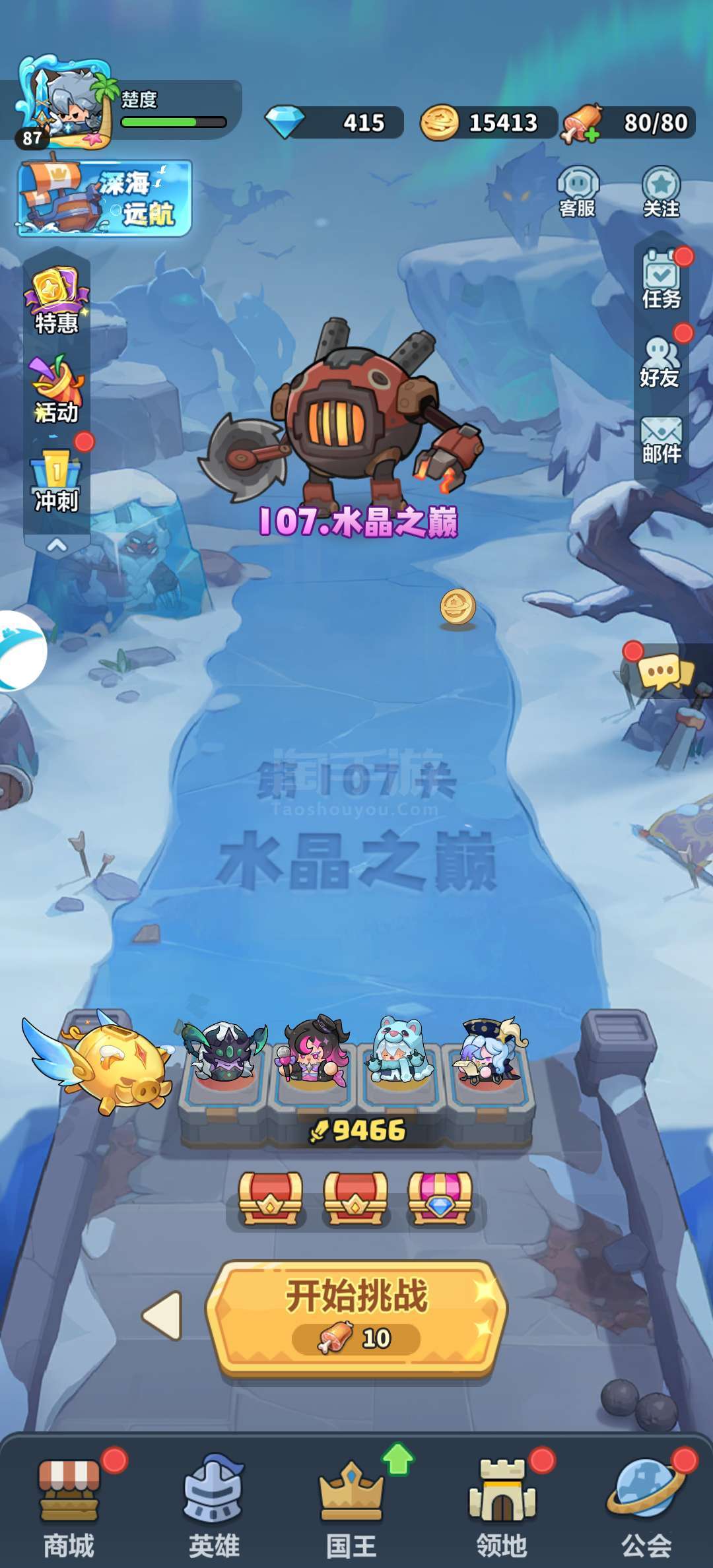Contact 客服 customer service
Screen dimensions: 713x1568
[x=578, y=192]
